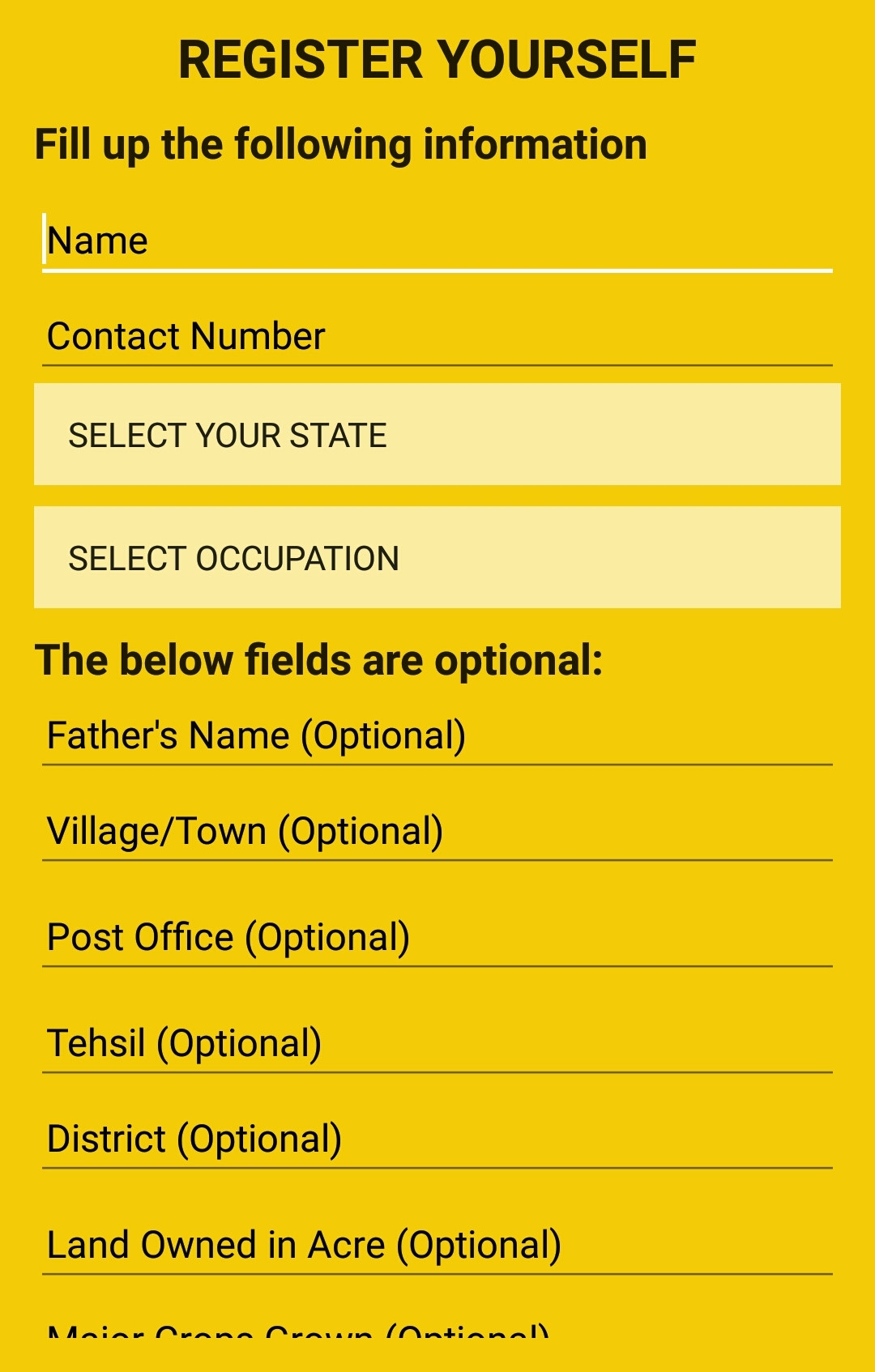Tap the Post Office optional field
The height and width of the screenshot is (1372, 875).
pos(437,938)
